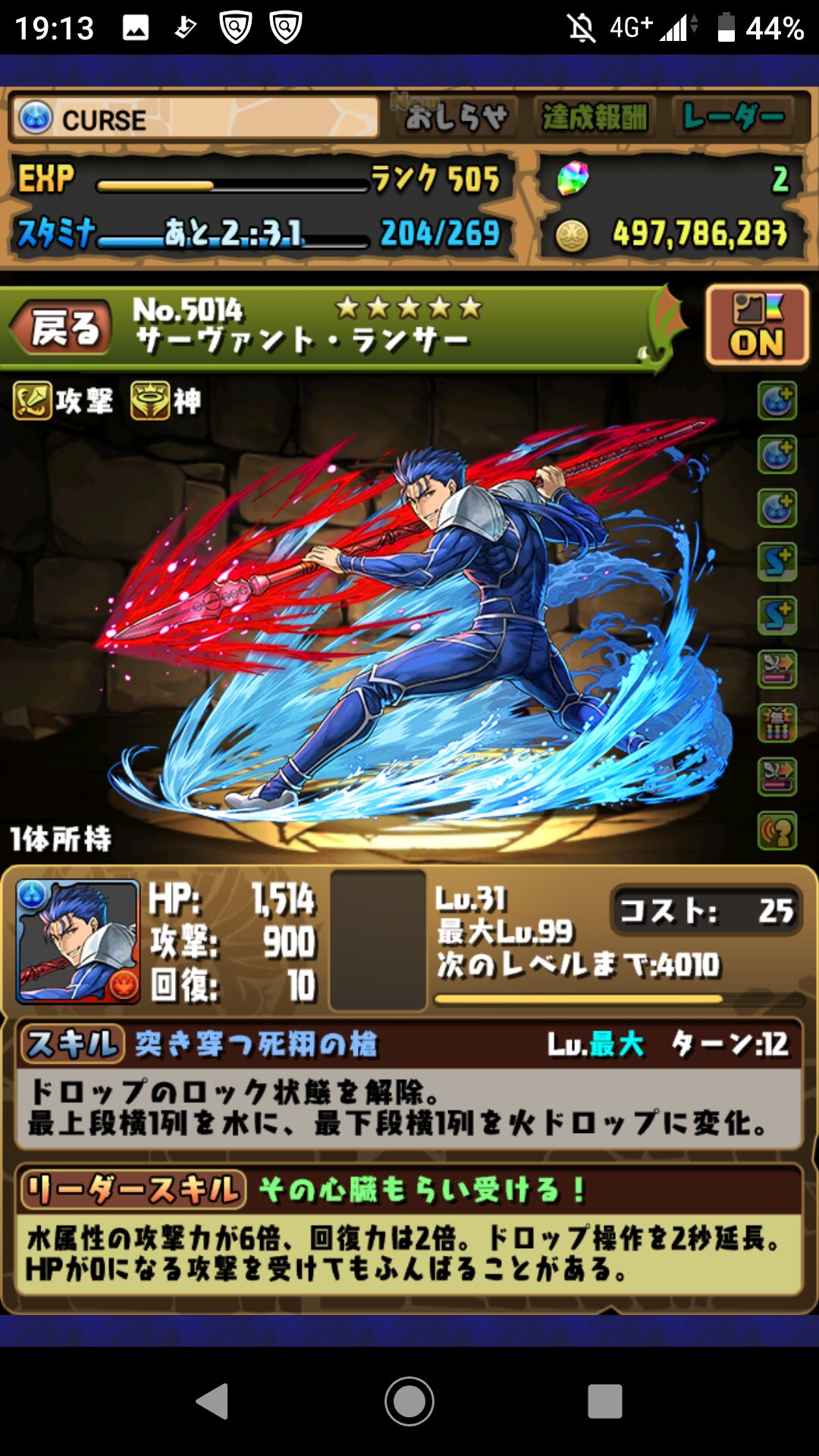
Task: Tap the empty assist slot by the stats
Action: tap(378, 940)
